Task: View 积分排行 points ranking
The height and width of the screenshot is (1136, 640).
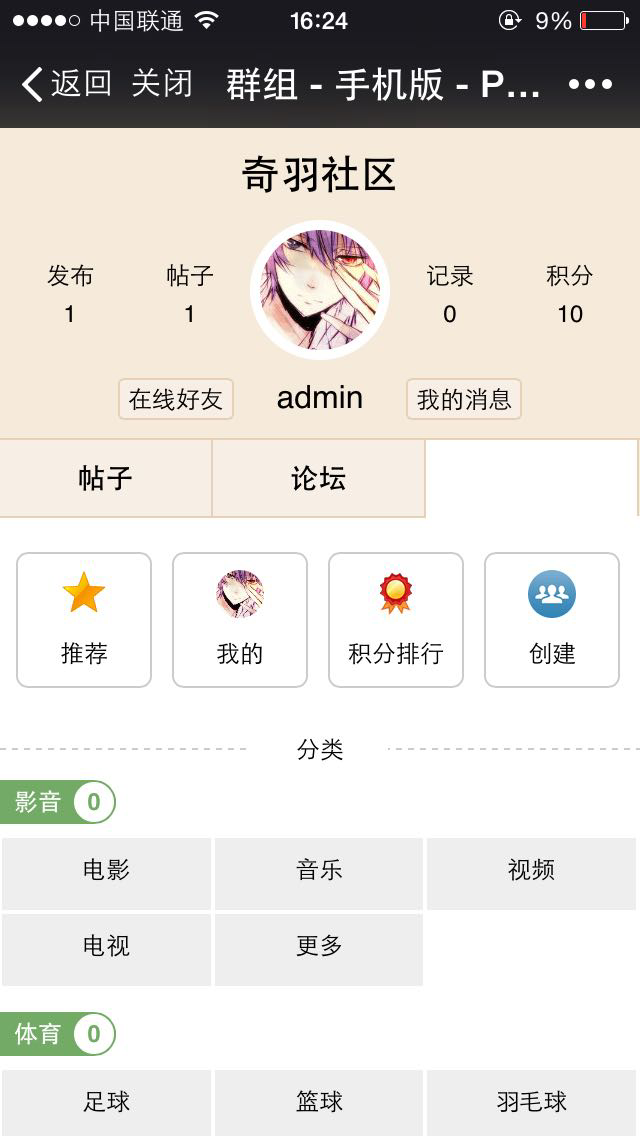Action: 396,620
